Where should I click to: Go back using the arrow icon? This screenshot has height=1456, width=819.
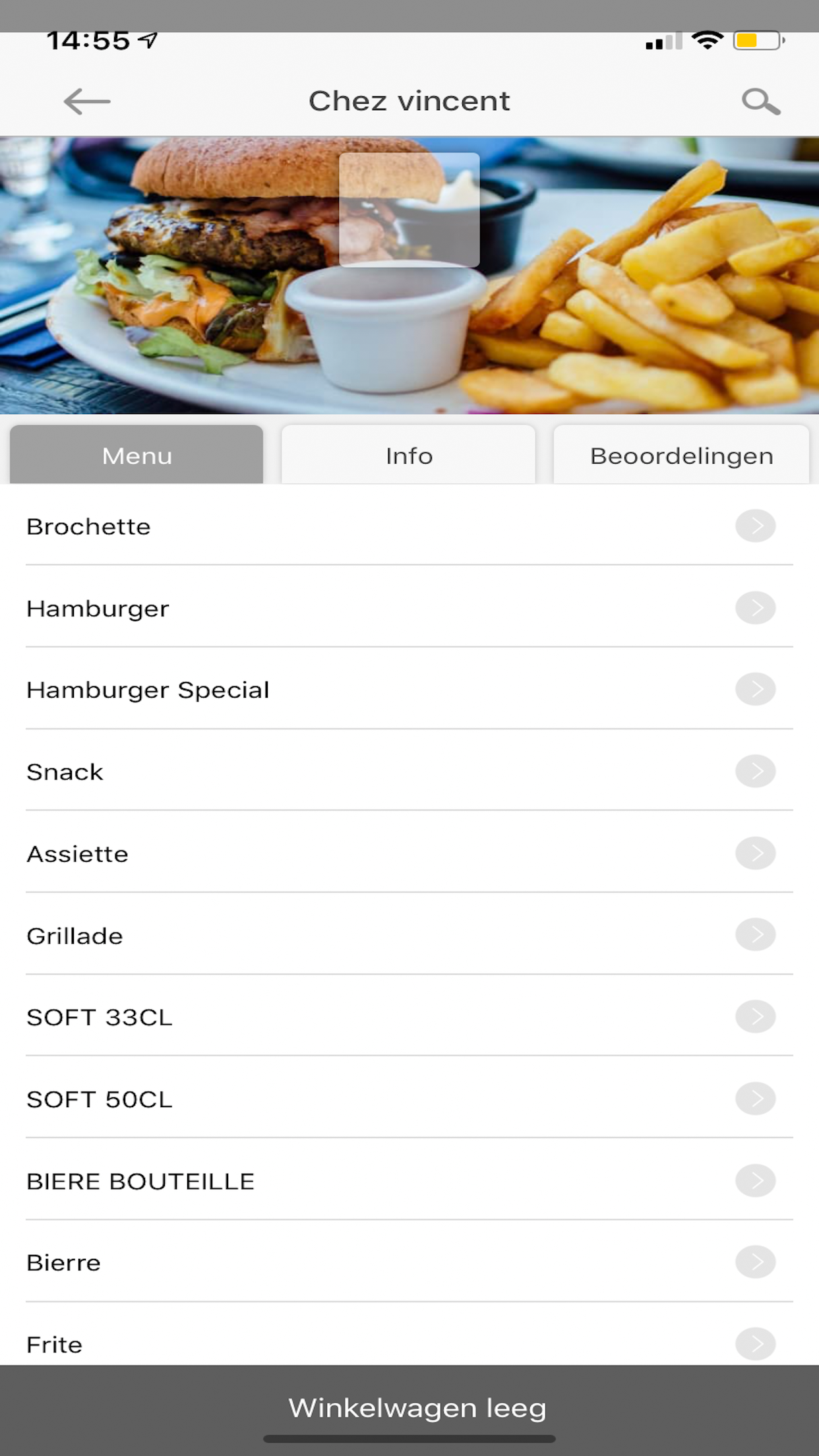click(86, 102)
